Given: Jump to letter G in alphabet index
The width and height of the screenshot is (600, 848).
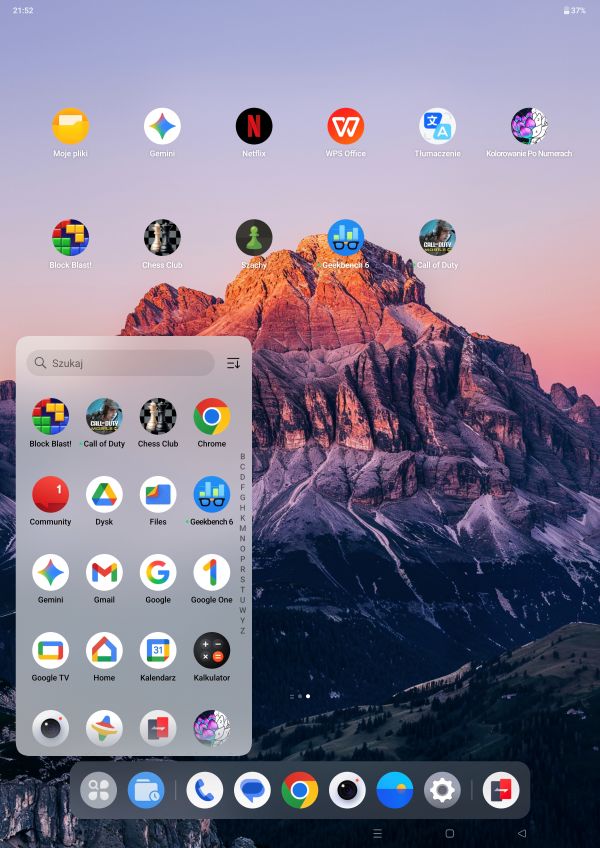Looking at the screenshot, I should (x=242, y=497).
